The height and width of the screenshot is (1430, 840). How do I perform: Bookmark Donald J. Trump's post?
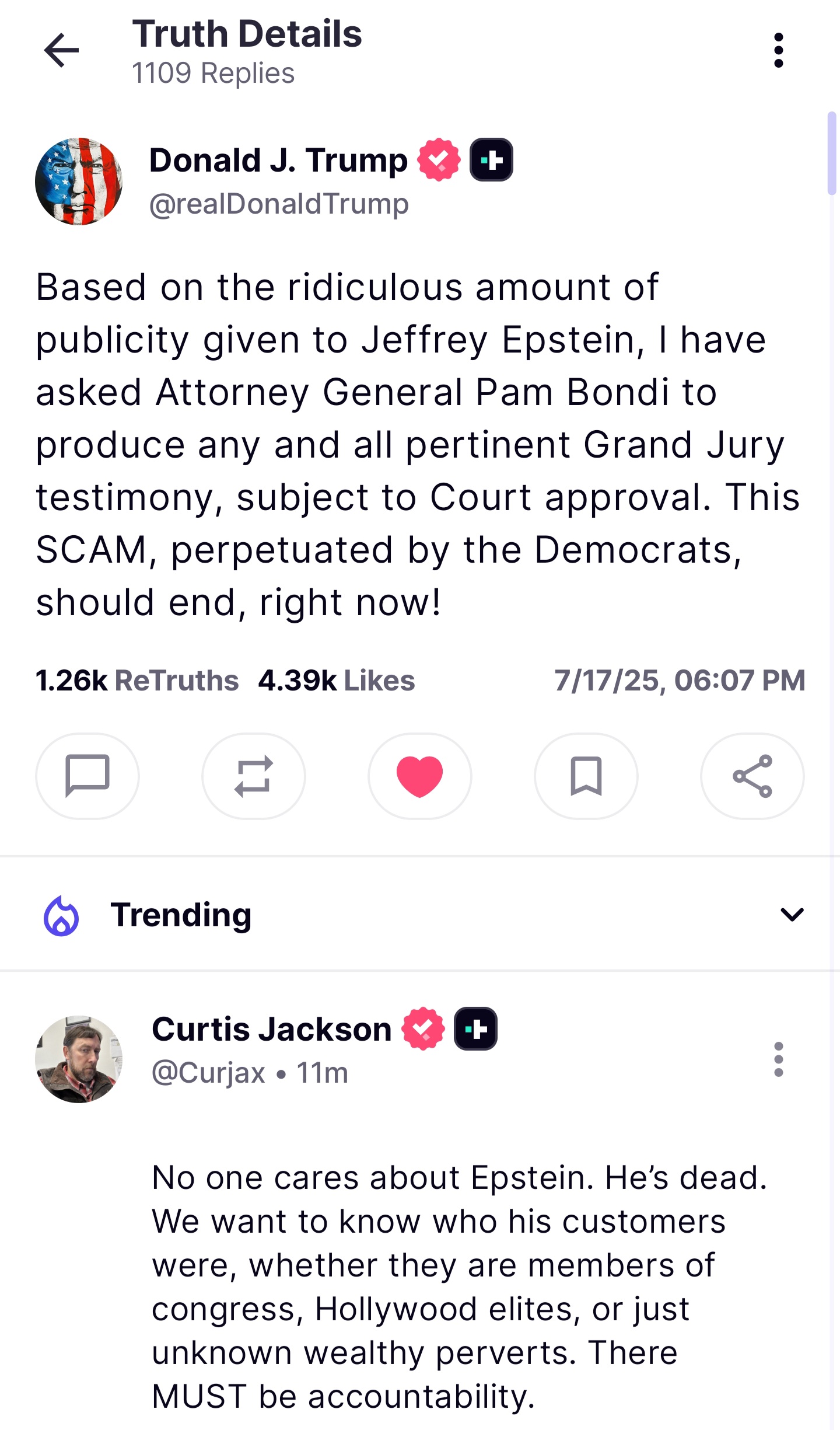[x=586, y=776]
